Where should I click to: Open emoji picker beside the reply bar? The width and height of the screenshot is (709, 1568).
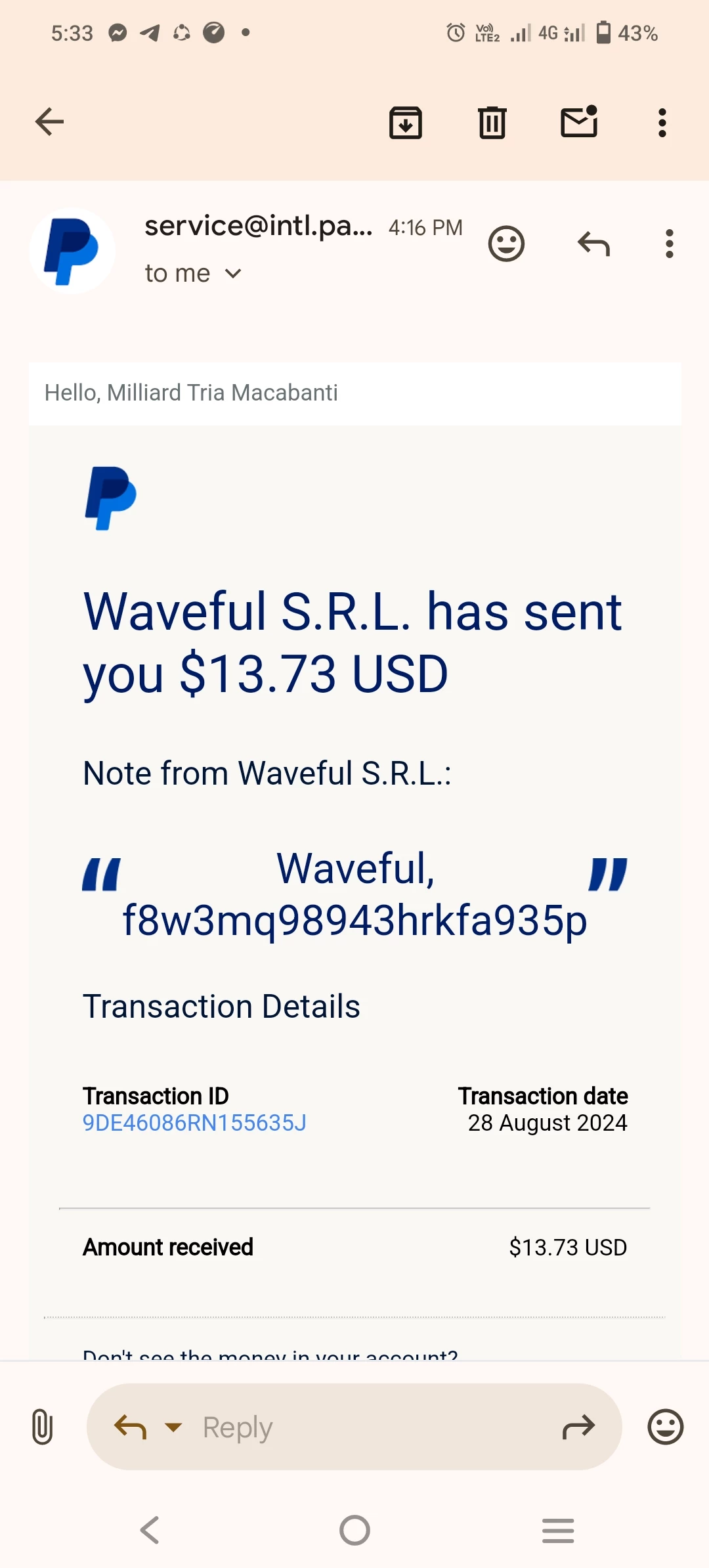(666, 1427)
